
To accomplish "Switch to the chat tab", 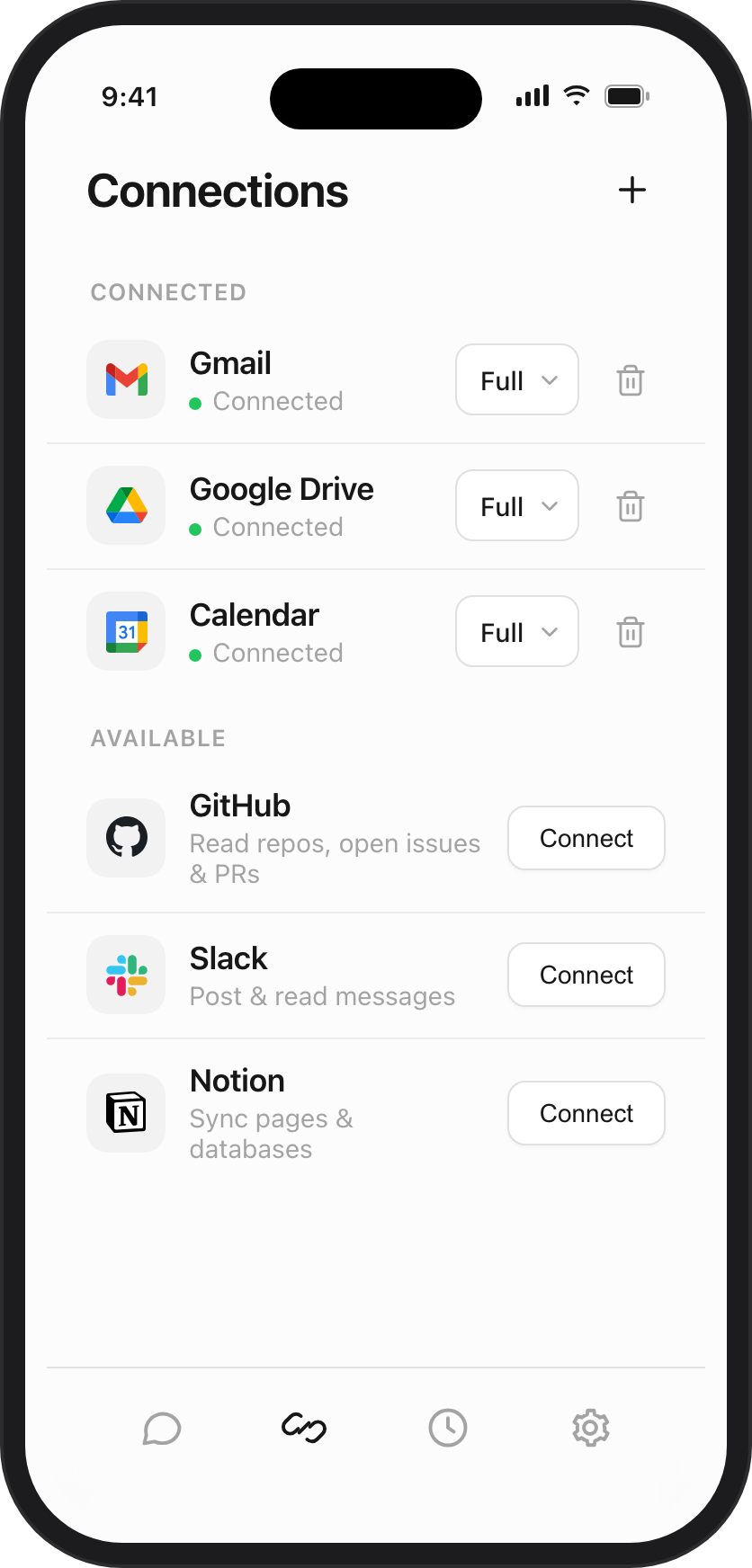I will point(162,1428).
